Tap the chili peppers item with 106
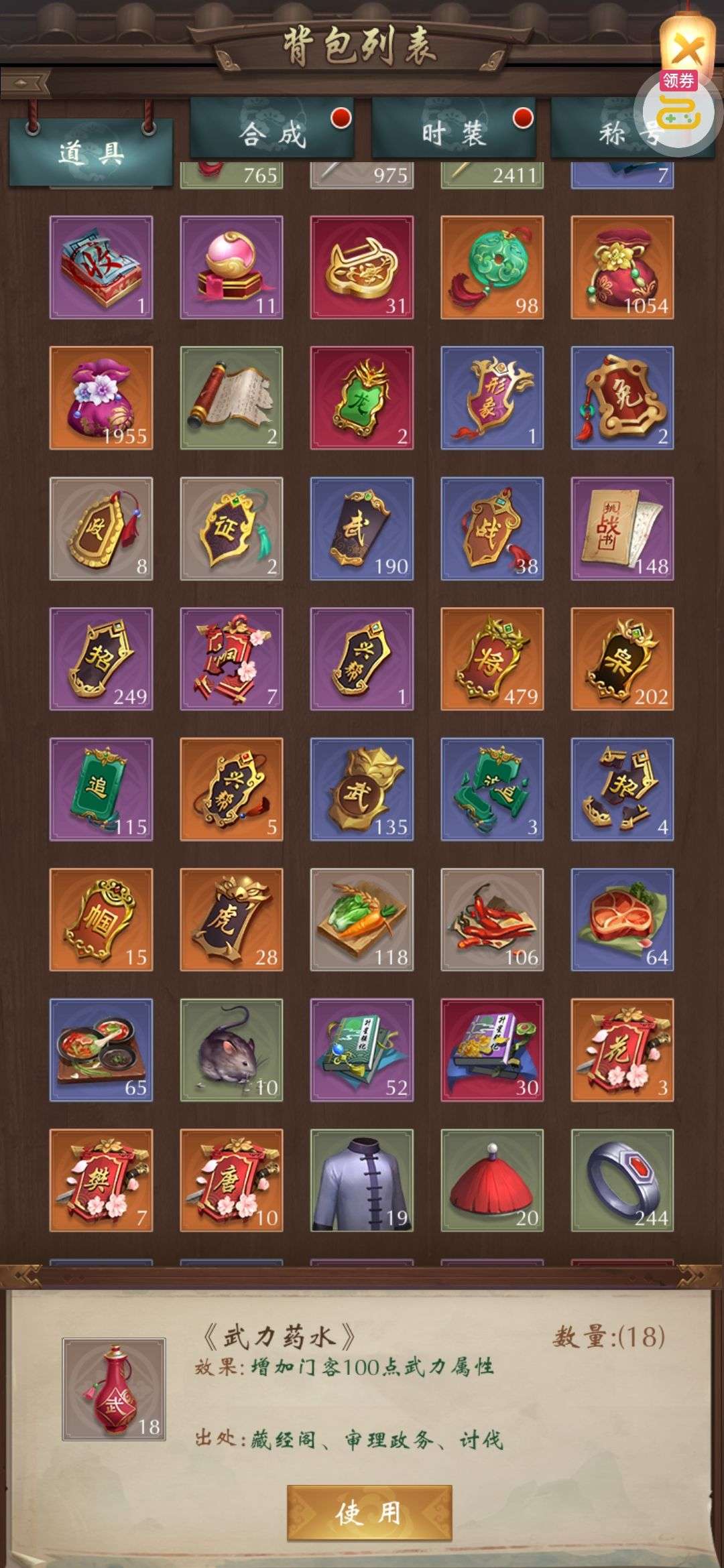Screen dimensions: 724x1568 pyautogui.click(x=492, y=919)
